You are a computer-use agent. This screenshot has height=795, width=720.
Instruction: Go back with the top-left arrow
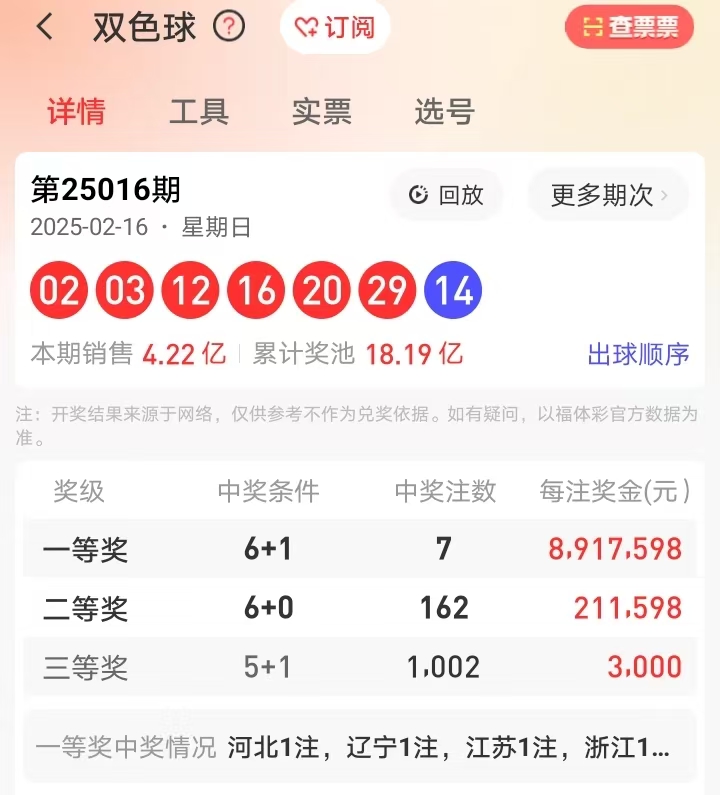(45, 27)
